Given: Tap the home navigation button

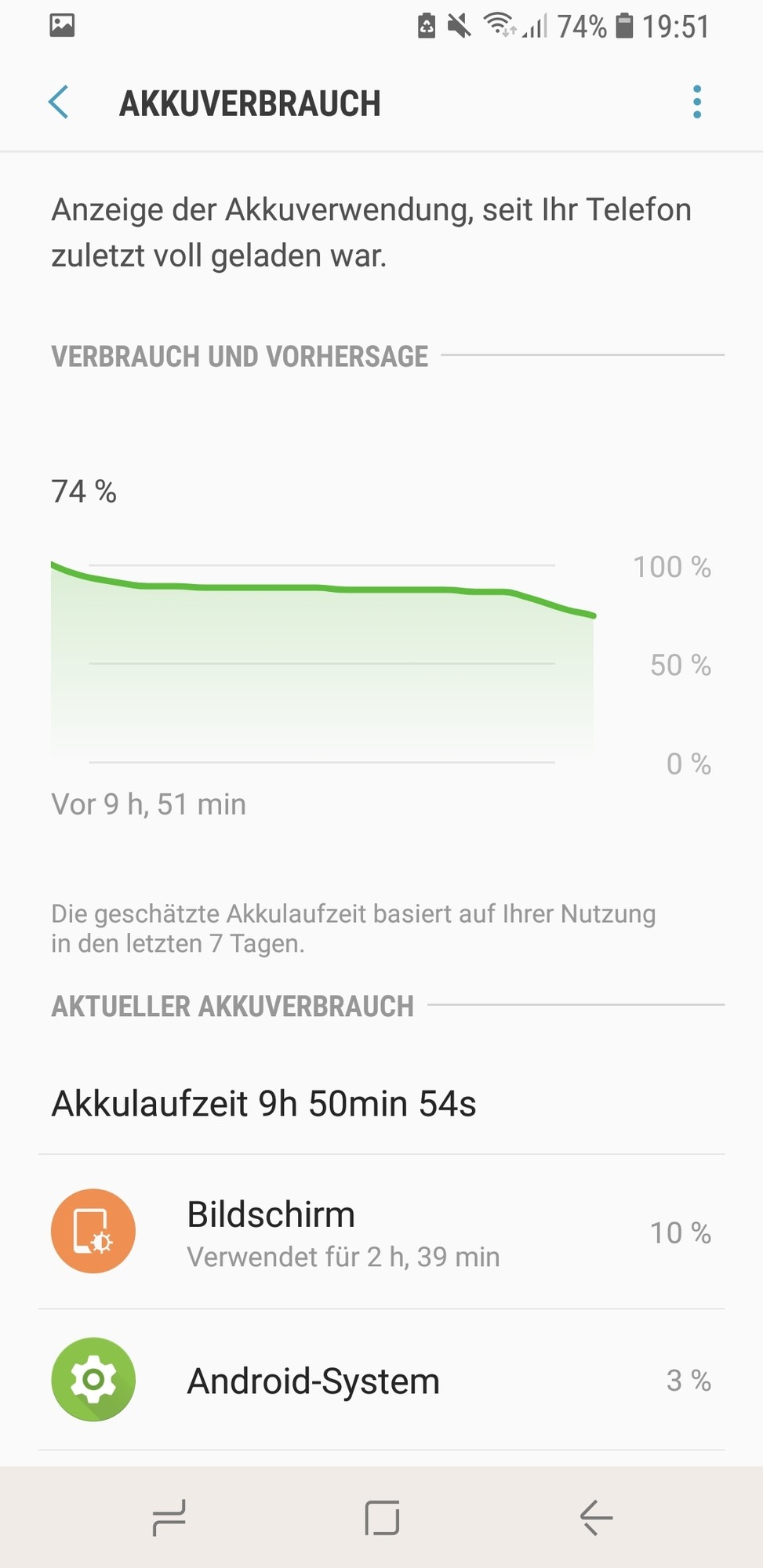Looking at the screenshot, I should [382, 1518].
